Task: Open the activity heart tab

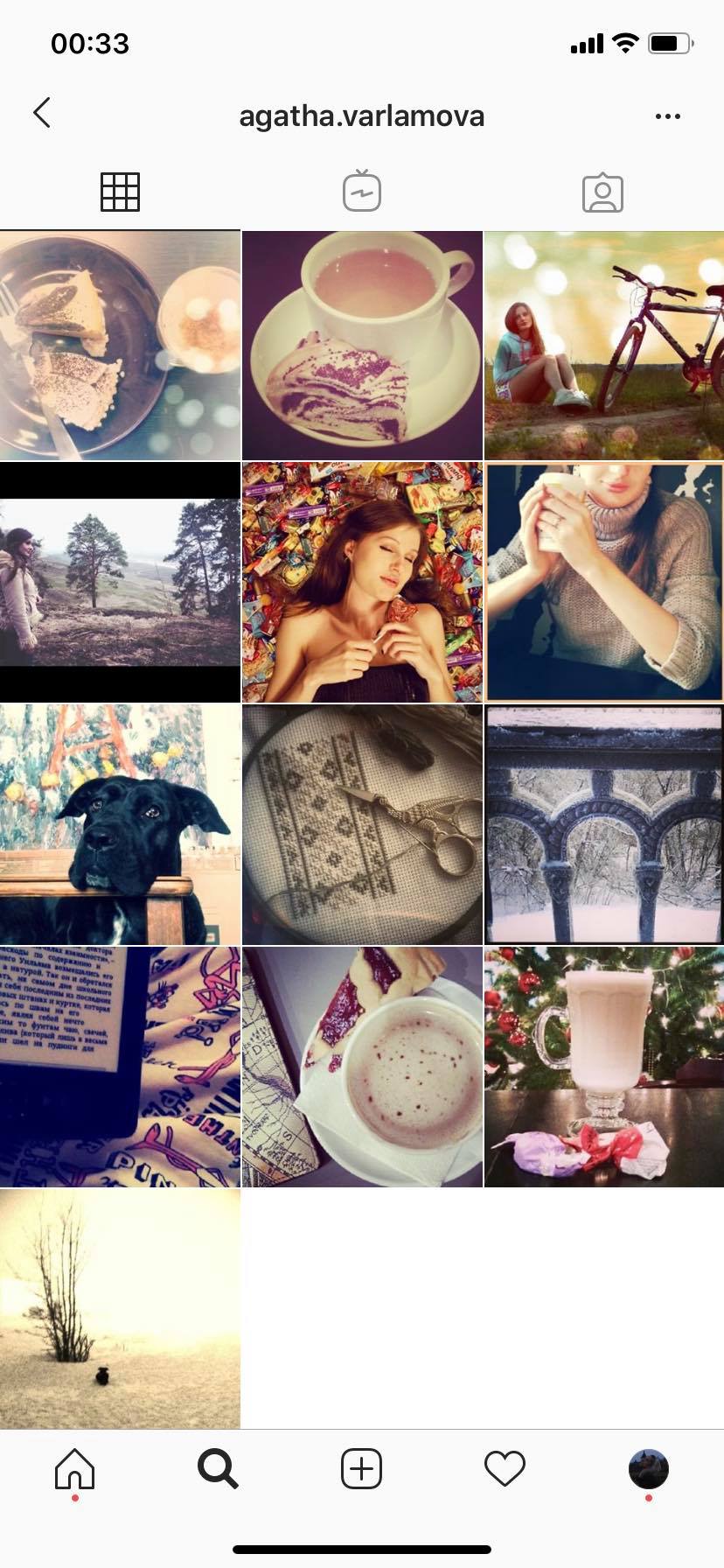Action: click(505, 1468)
